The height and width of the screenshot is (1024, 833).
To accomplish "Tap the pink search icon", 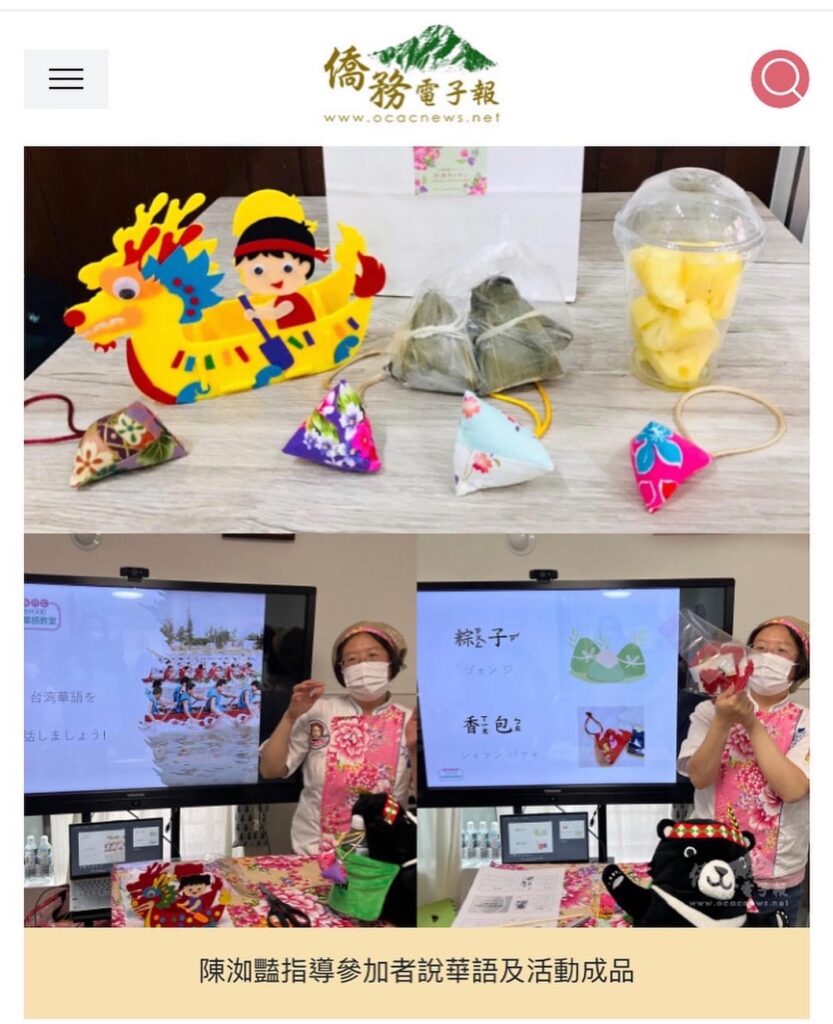I will coord(779,79).
